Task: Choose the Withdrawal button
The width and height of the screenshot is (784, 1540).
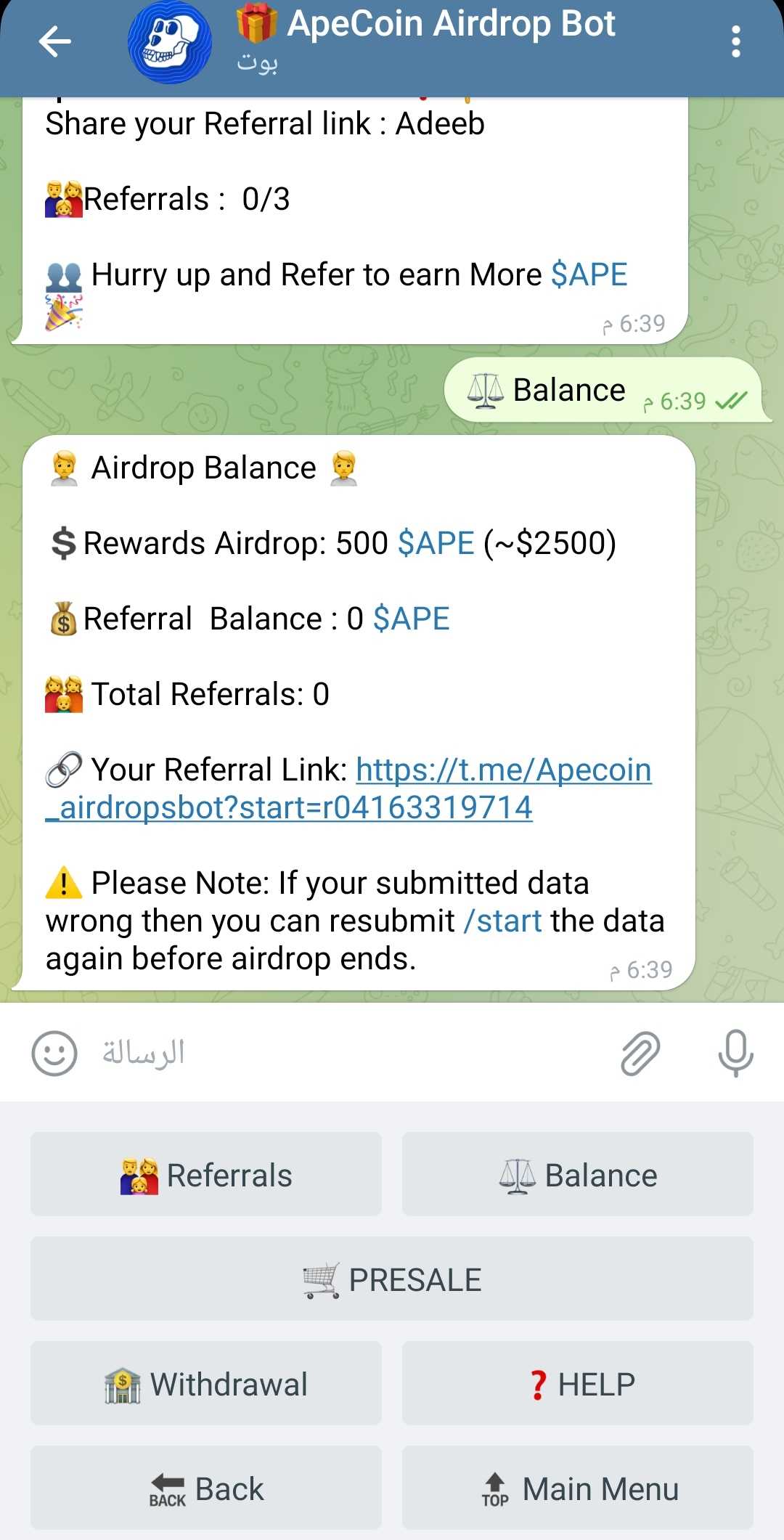Action: point(206,1384)
